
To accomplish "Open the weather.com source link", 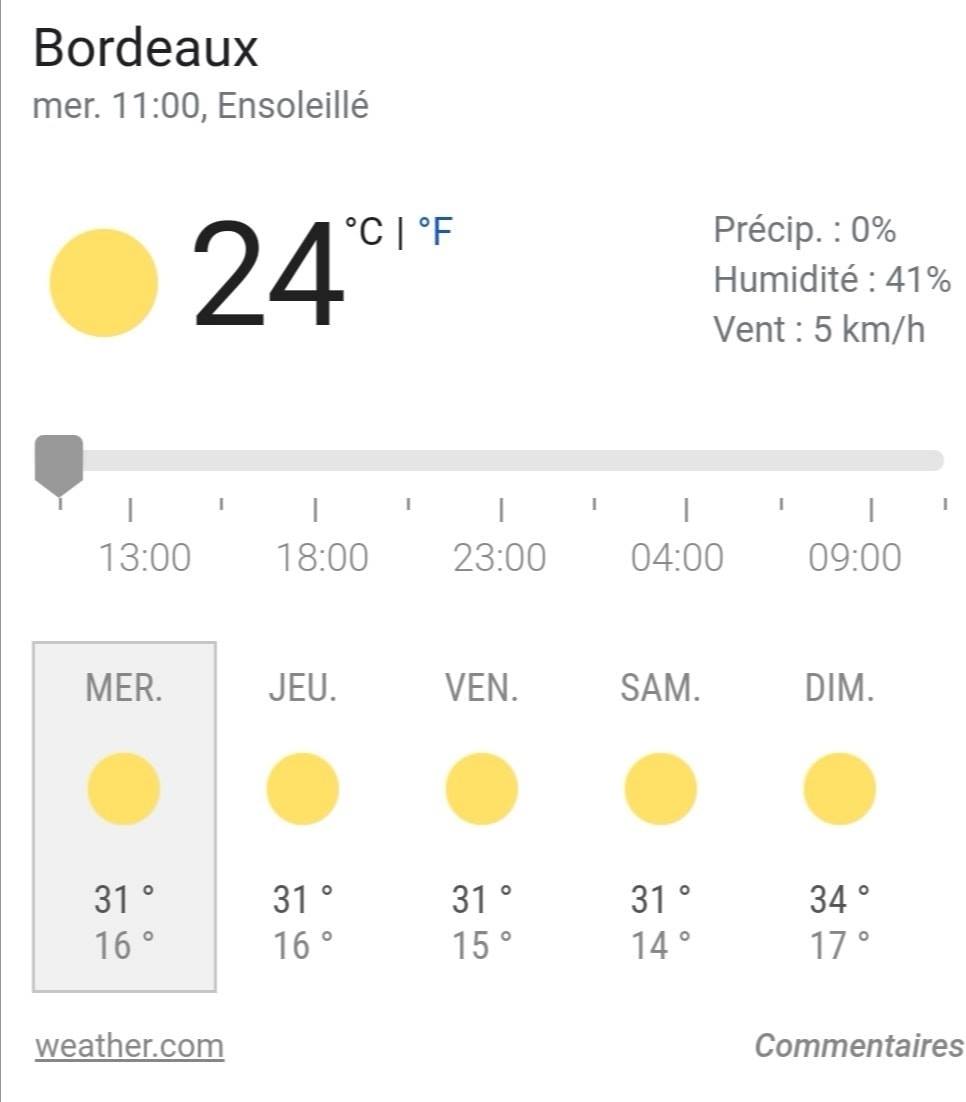I will click(129, 1046).
